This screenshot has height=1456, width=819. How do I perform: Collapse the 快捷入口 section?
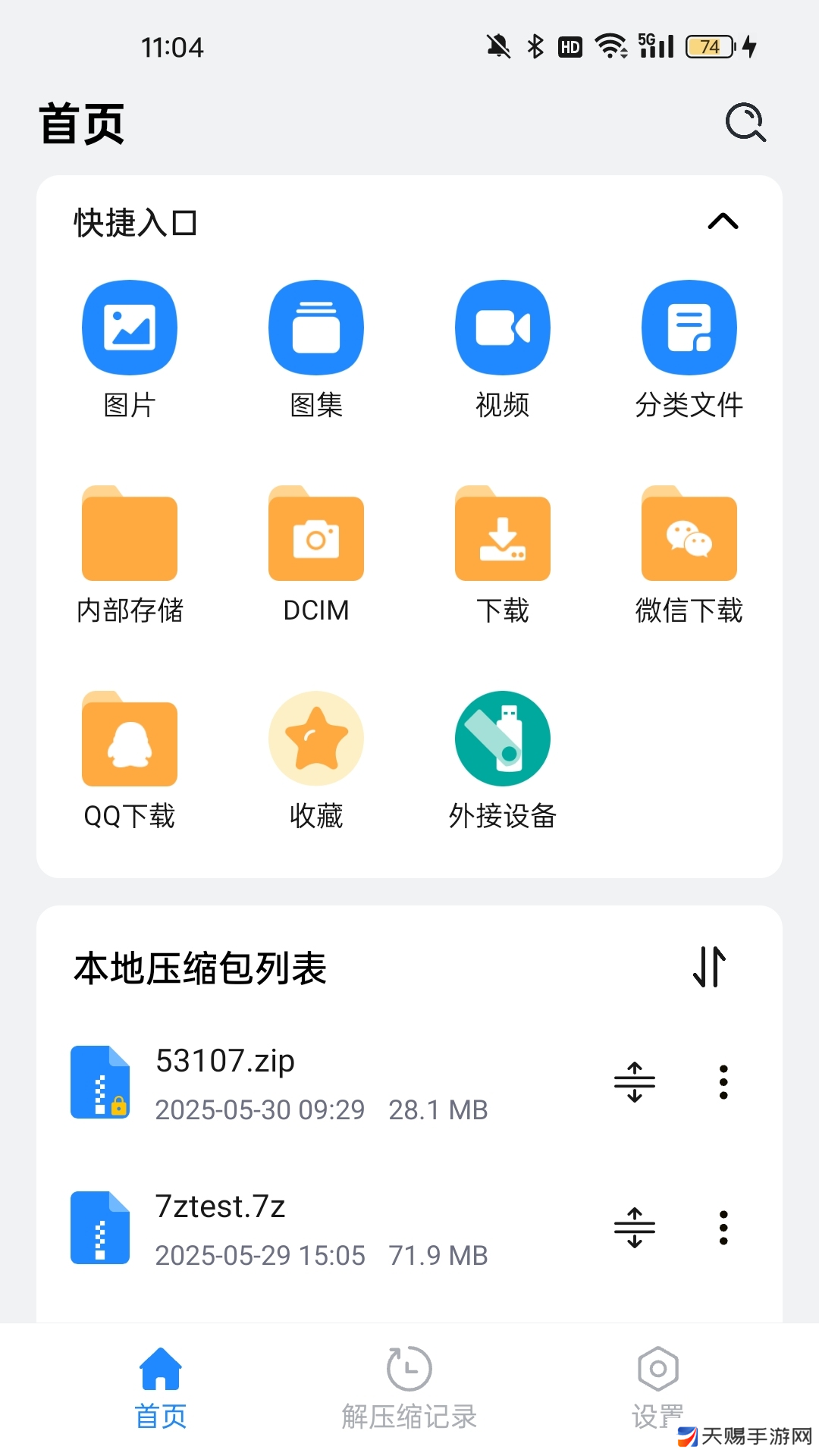coord(723,221)
